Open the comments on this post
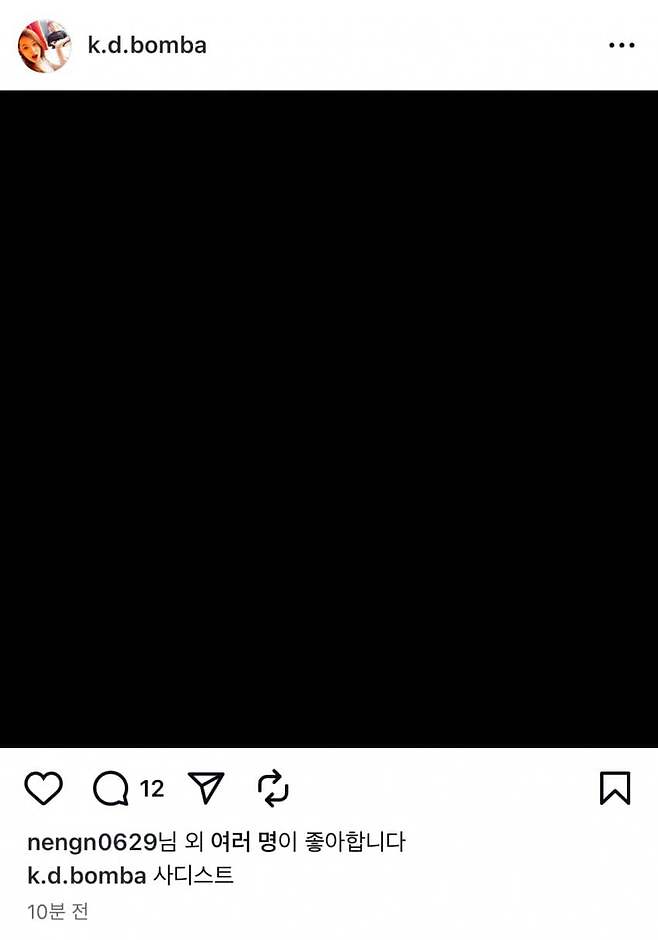This screenshot has width=658, height=940. (x=111, y=789)
